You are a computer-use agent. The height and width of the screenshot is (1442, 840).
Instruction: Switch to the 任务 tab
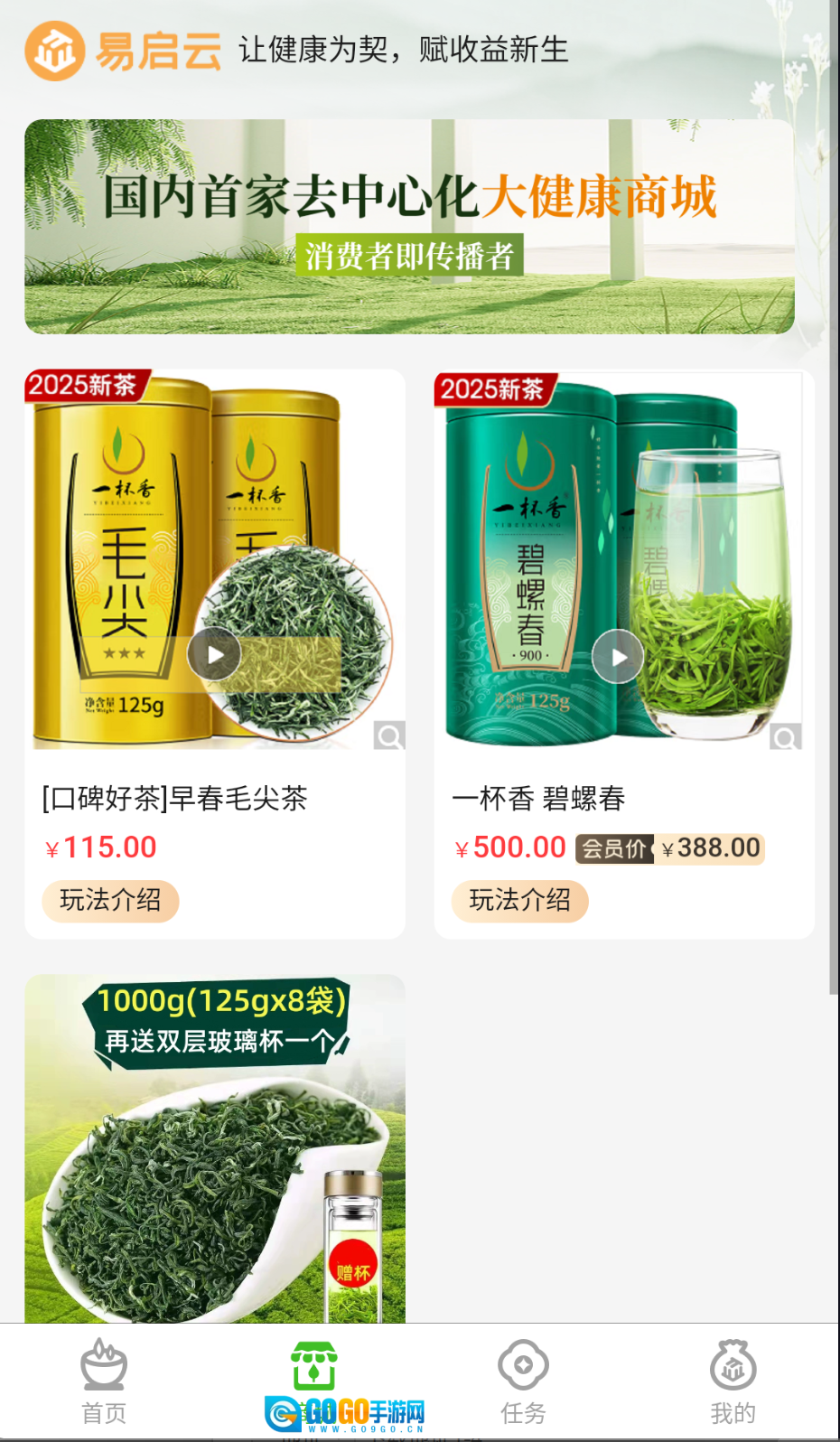tap(523, 1381)
